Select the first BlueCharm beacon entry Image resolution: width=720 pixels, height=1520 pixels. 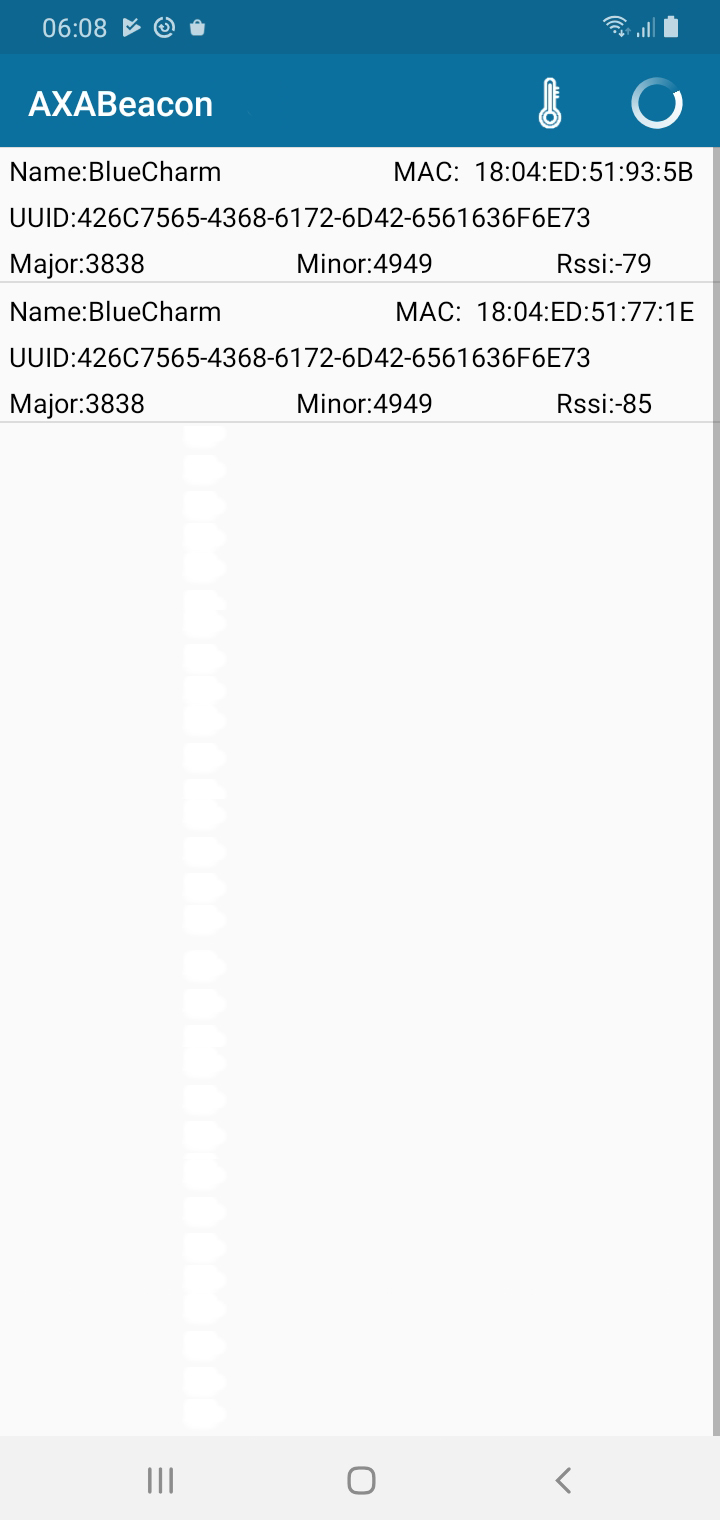pyautogui.click(x=360, y=218)
